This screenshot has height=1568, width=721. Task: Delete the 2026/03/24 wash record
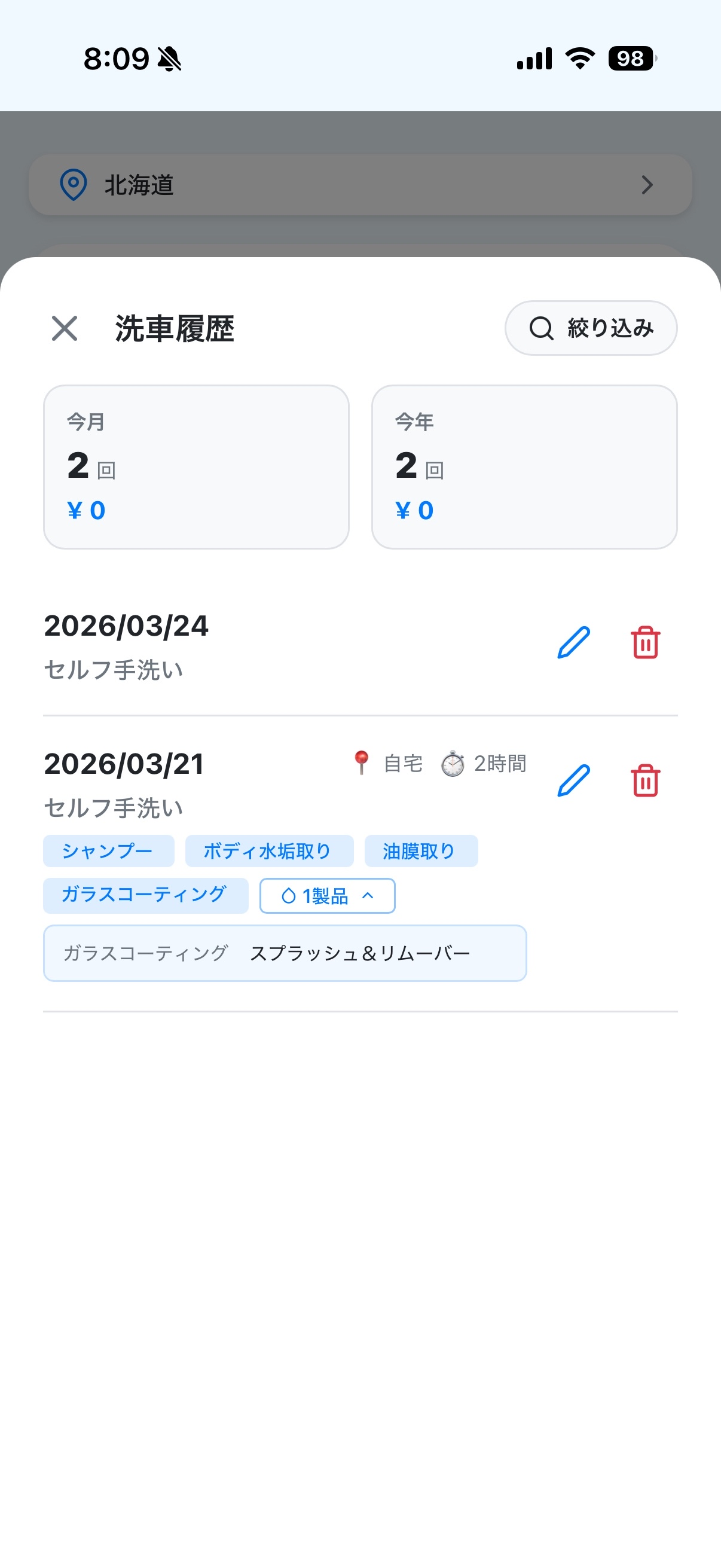(645, 643)
